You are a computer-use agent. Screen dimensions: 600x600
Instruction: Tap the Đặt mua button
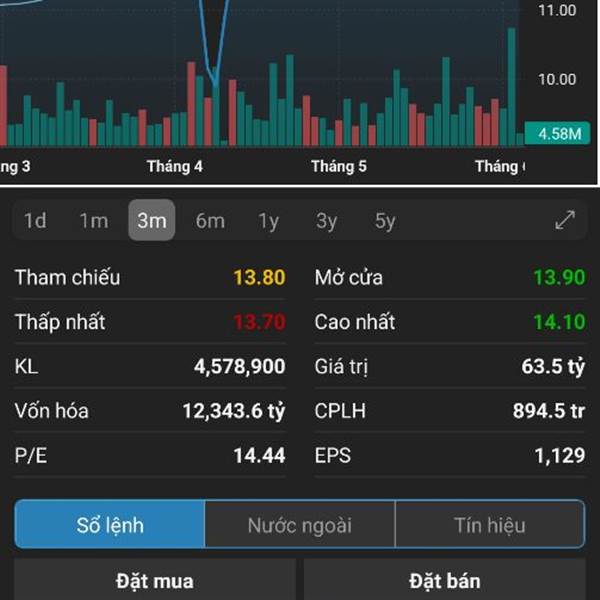[155, 581]
